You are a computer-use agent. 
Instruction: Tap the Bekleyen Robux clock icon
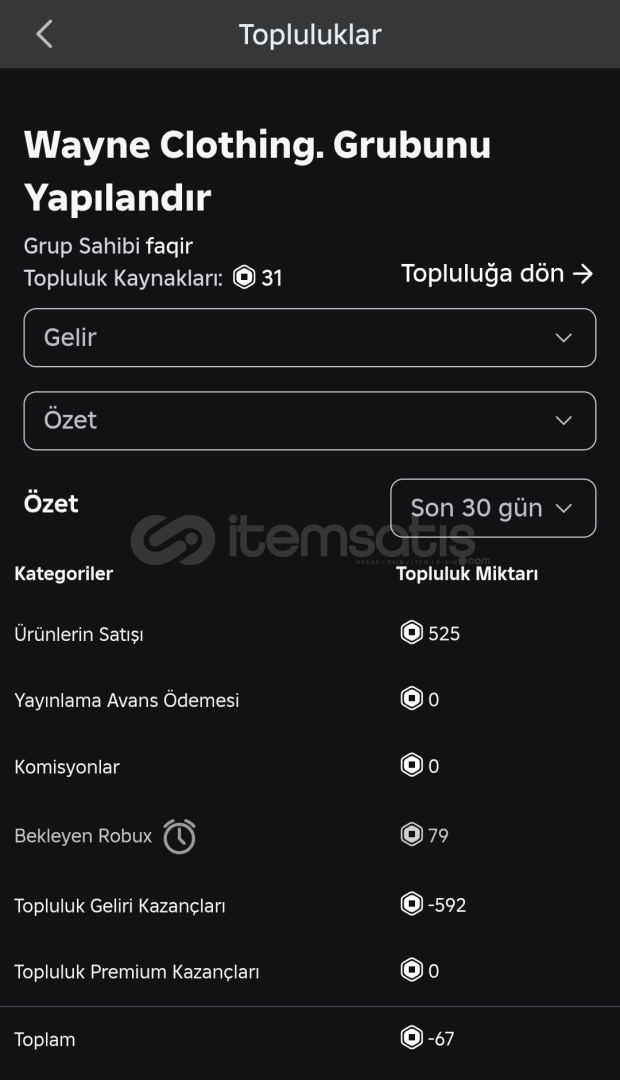click(179, 836)
